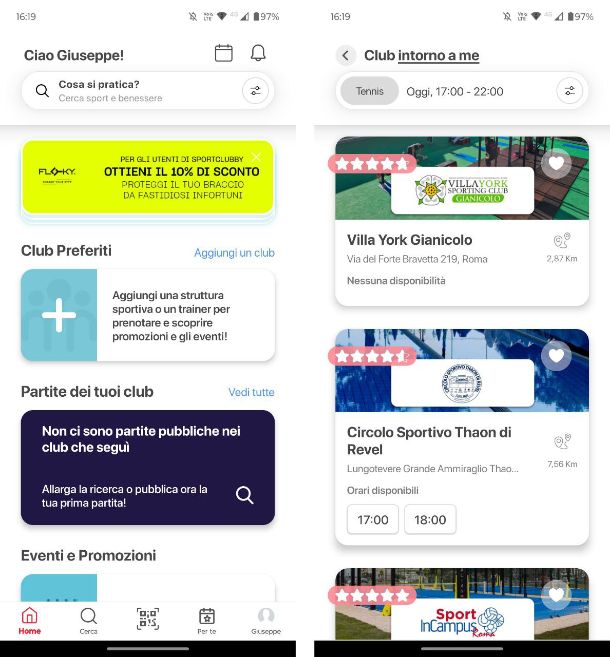The width and height of the screenshot is (610, 657).
Task: Dismiss the Floky 10% discount banner
Action: pyautogui.click(x=257, y=158)
